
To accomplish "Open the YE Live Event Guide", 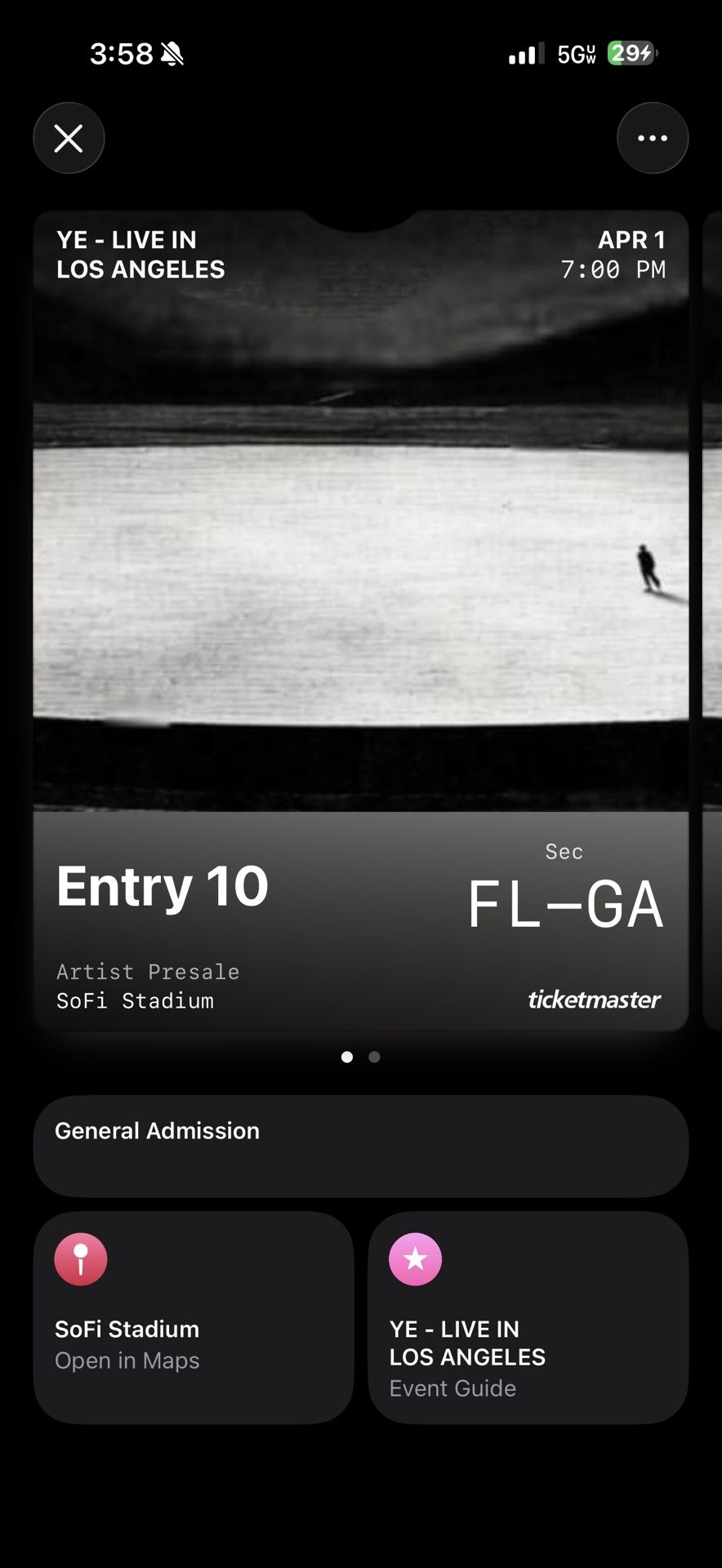I will pyautogui.click(x=528, y=1316).
